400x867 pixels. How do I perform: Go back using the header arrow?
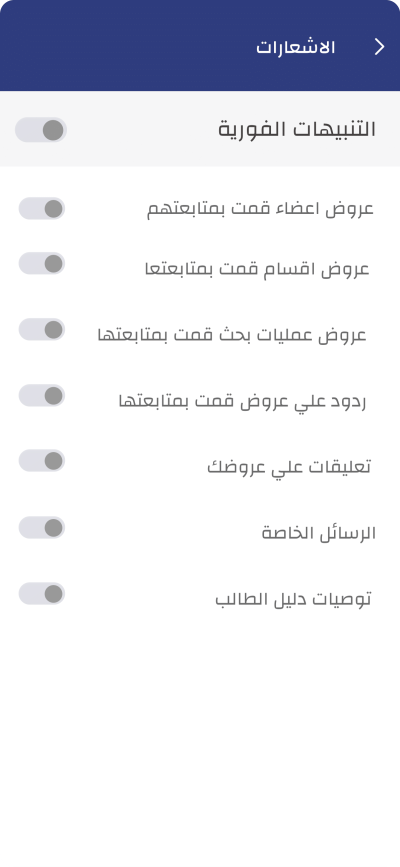[380, 47]
